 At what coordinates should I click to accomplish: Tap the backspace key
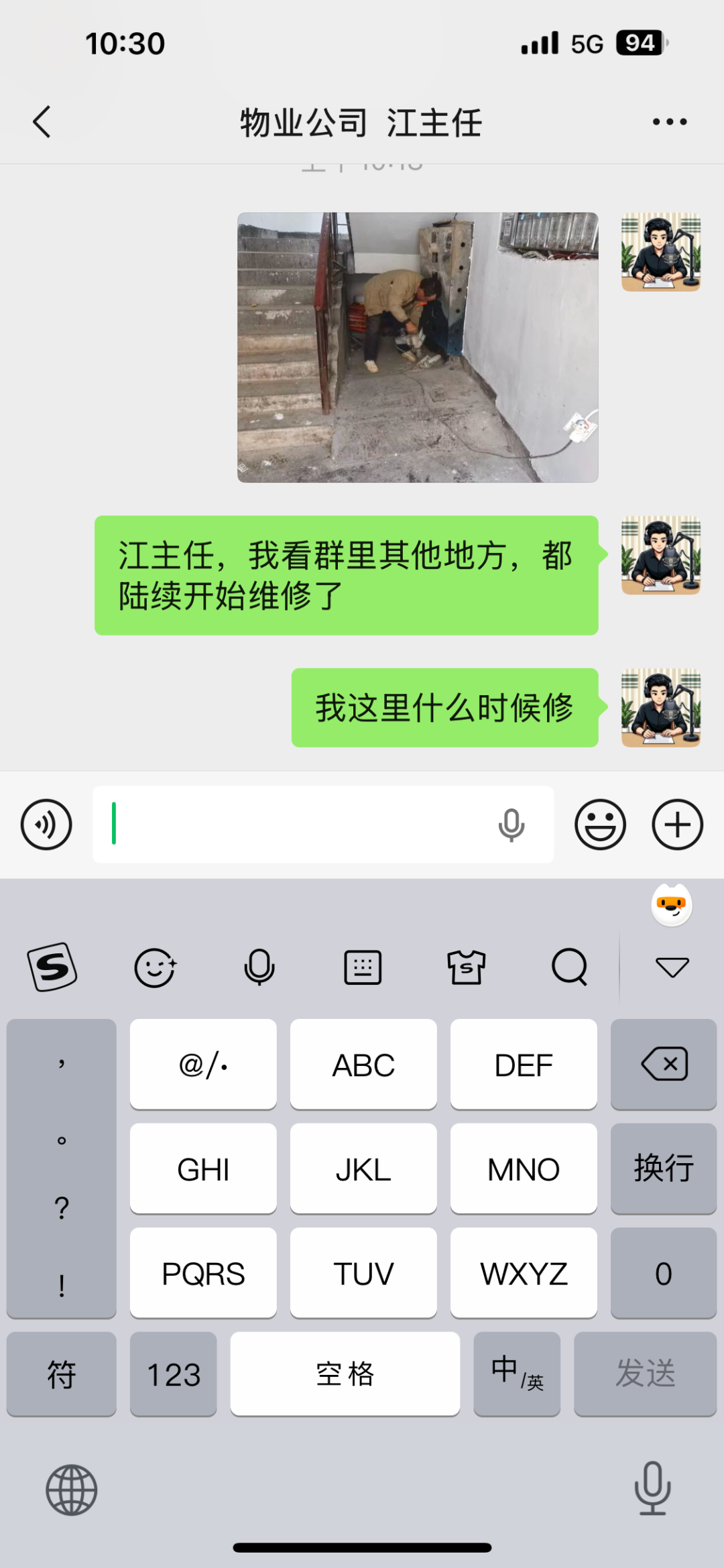(663, 1064)
